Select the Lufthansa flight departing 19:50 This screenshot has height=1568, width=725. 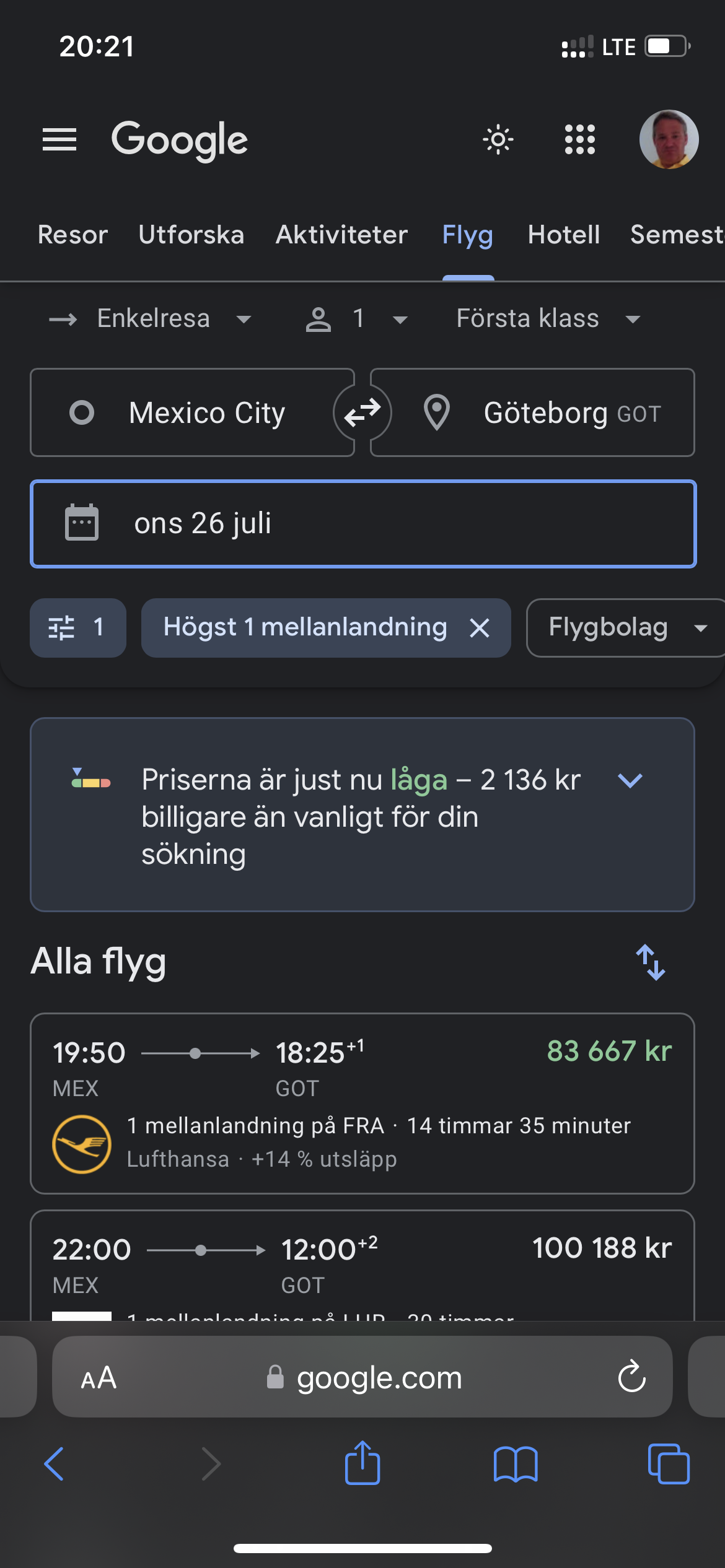[362, 1105]
